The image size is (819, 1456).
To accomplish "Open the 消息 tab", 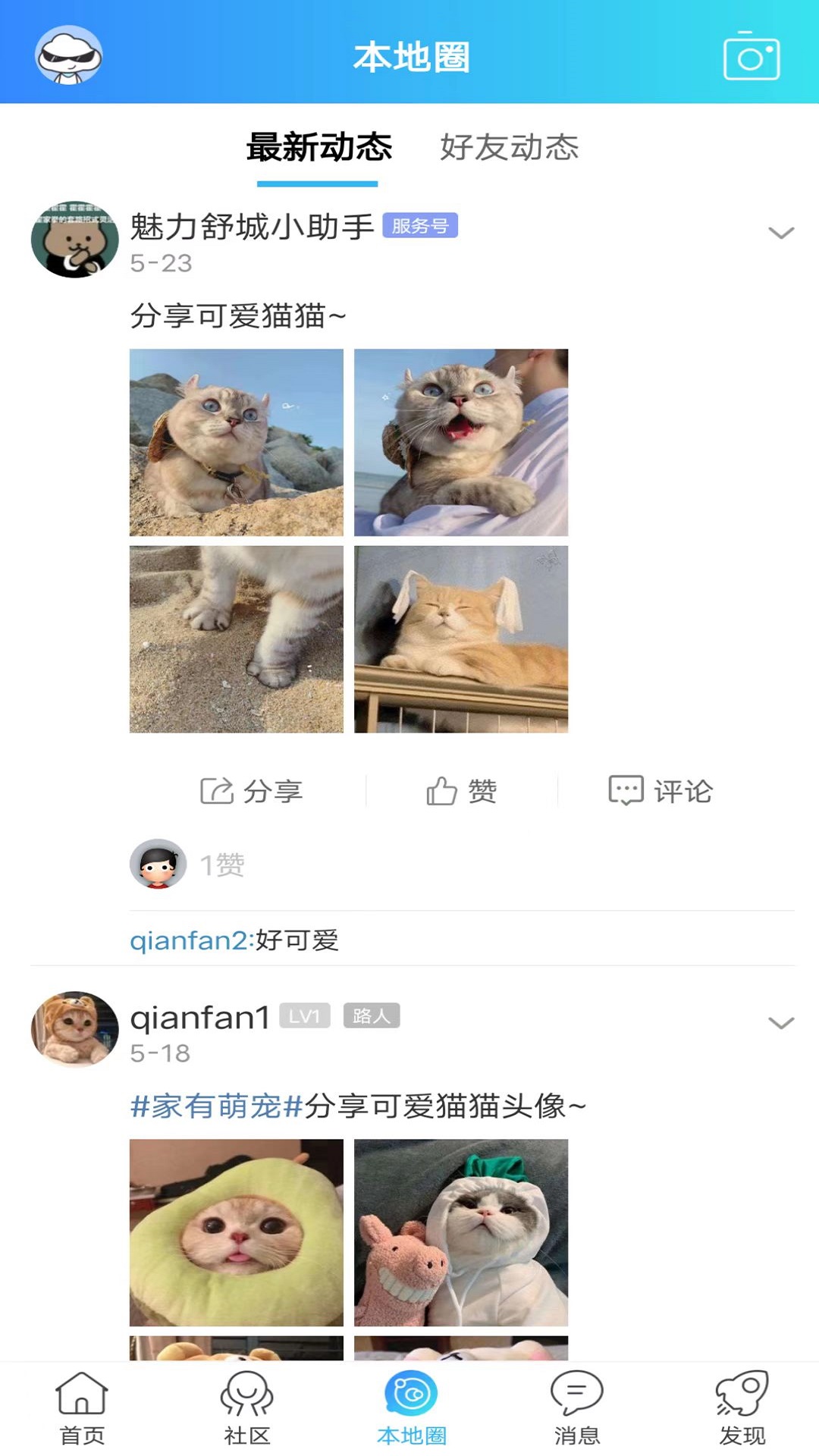I will pyautogui.click(x=576, y=1407).
